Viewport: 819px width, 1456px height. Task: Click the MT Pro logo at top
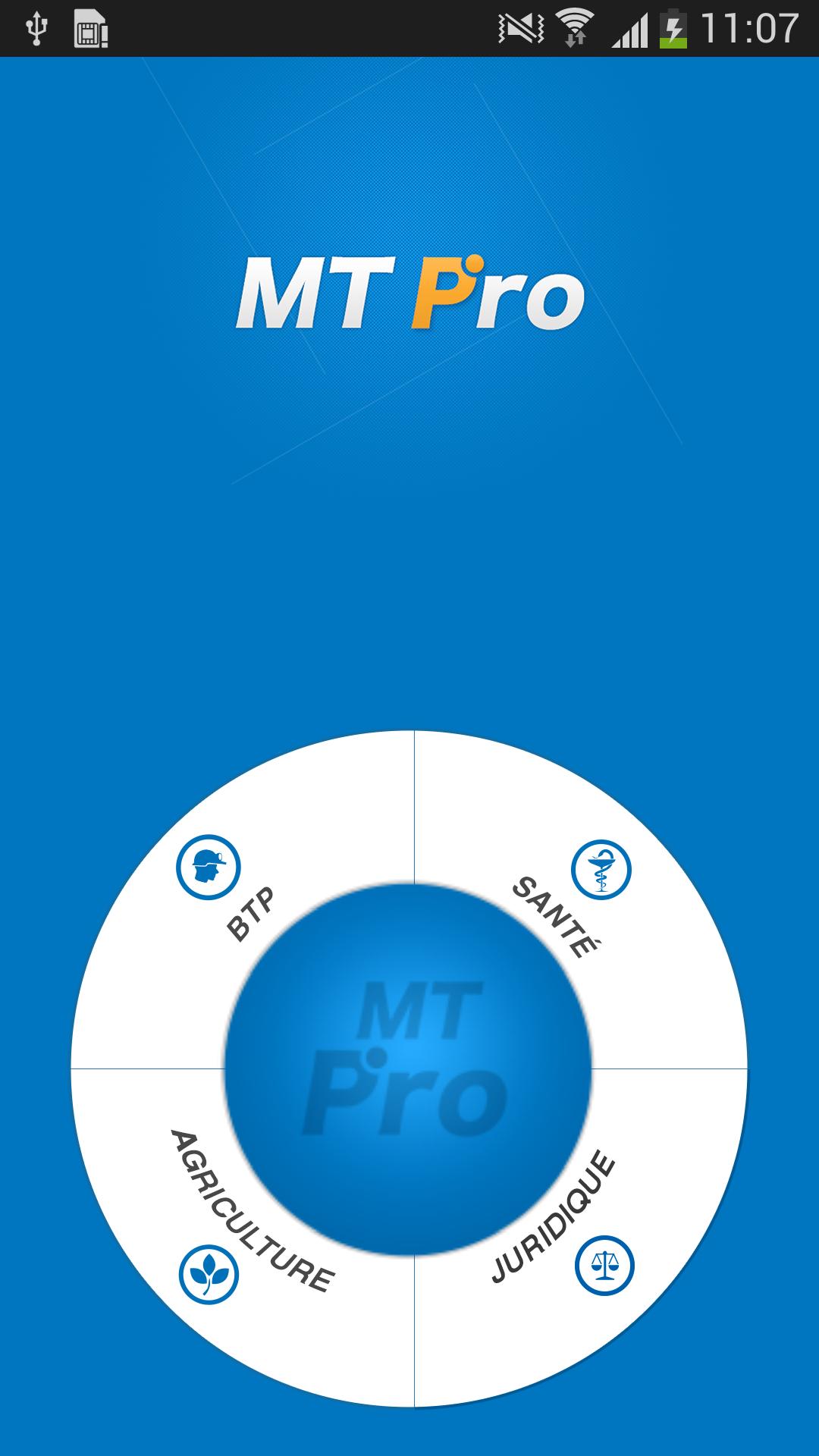[x=409, y=292]
